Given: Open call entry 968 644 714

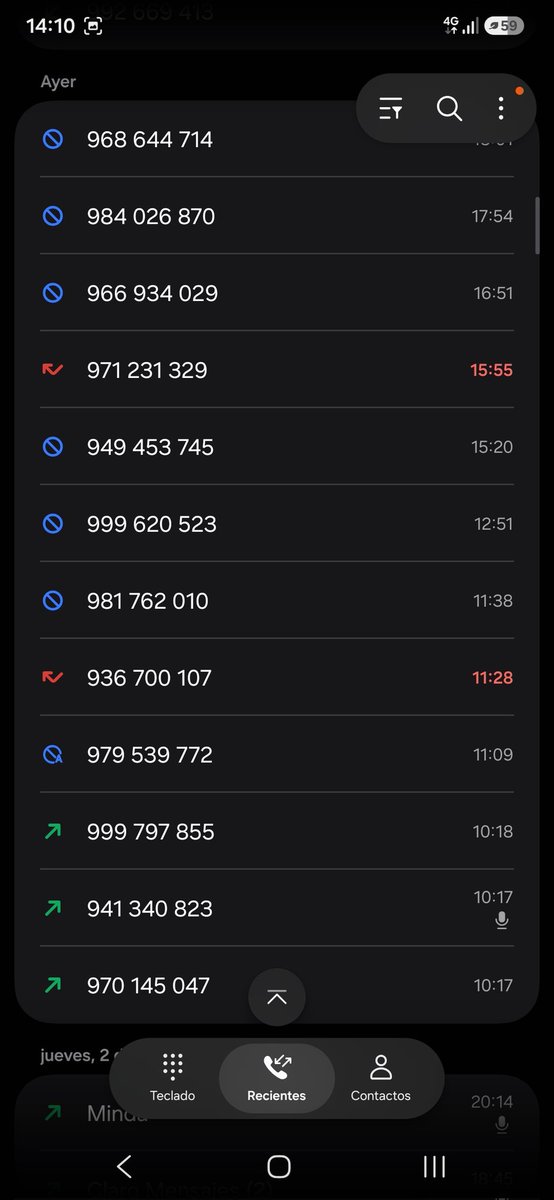Looking at the screenshot, I should [x=277, y=140].
